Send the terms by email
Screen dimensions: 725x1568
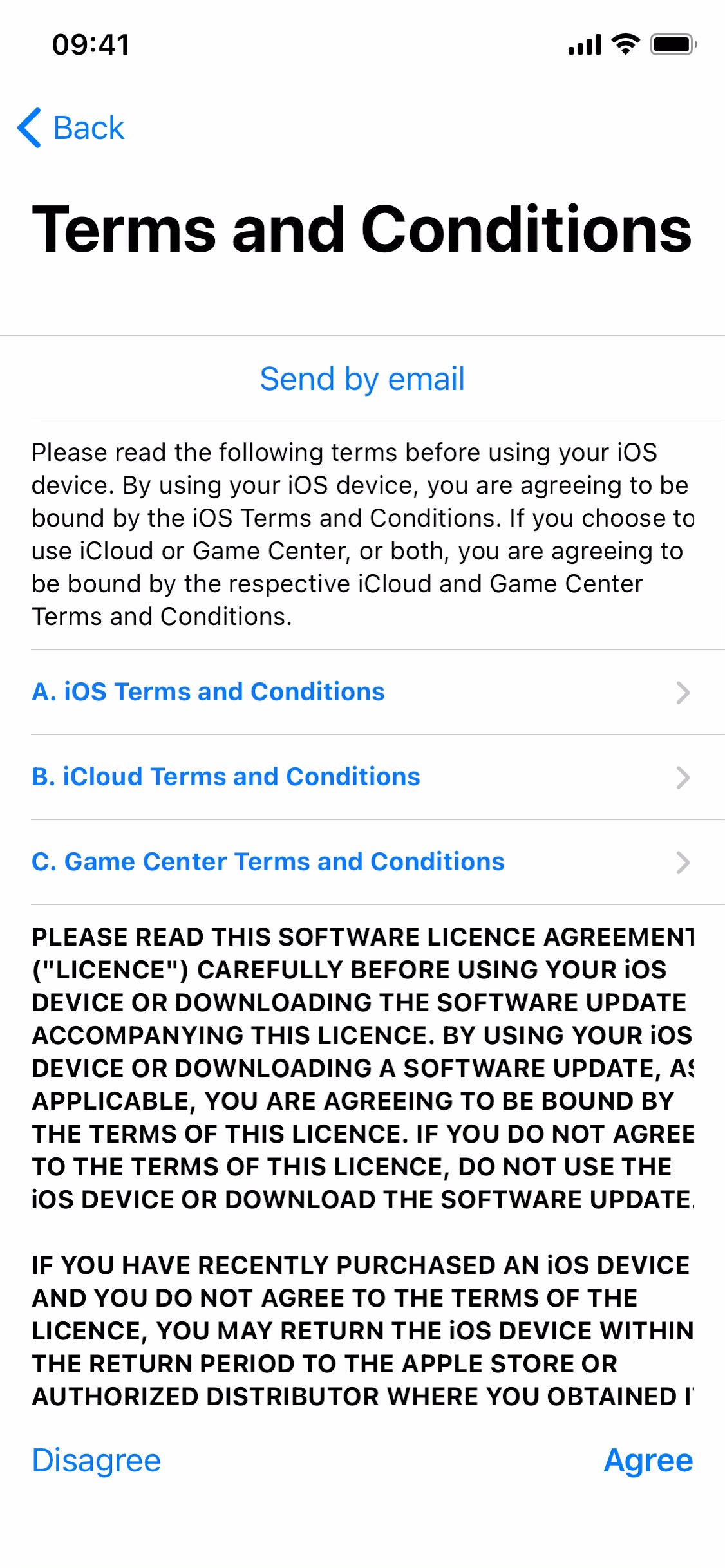click(362, 378)
